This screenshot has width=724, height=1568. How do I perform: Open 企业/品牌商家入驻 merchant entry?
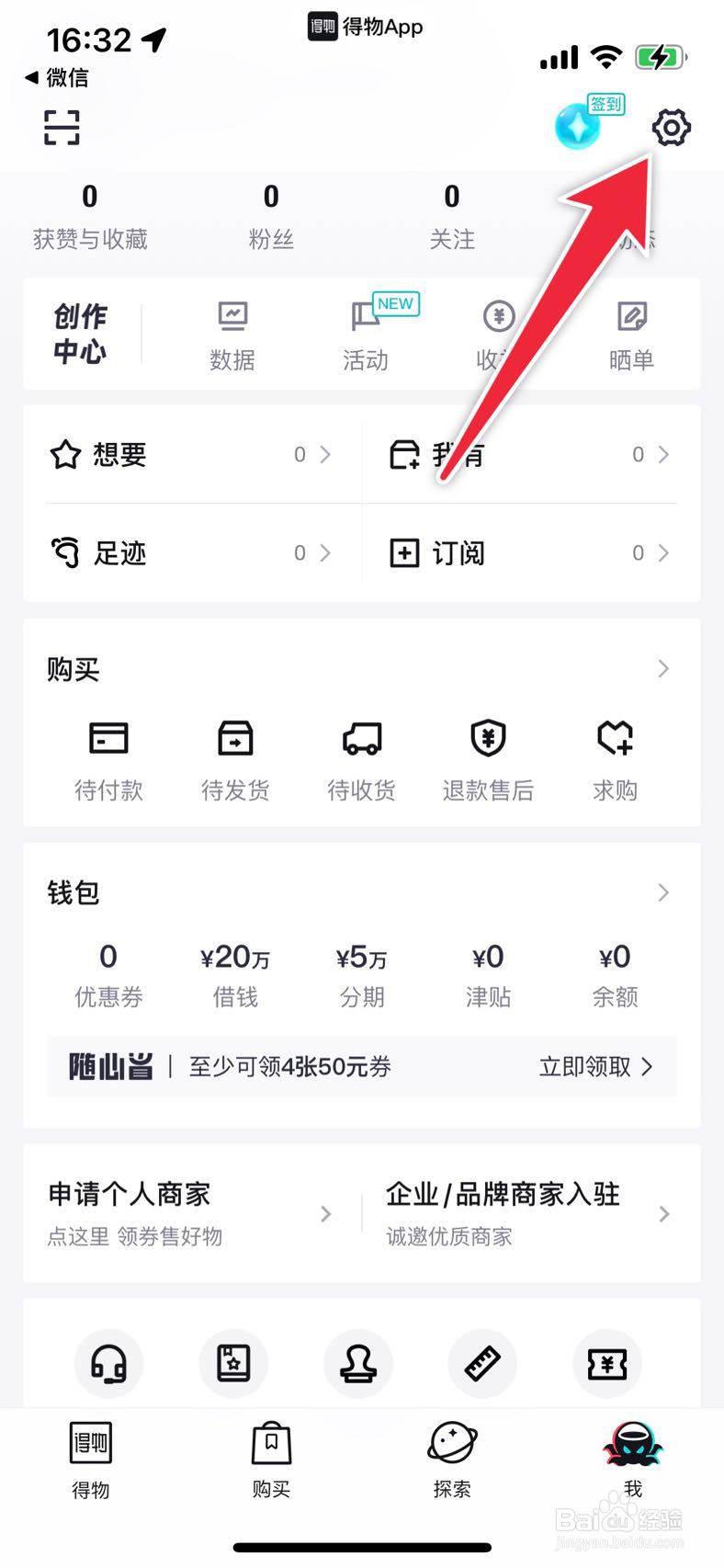coord(503,1195)
